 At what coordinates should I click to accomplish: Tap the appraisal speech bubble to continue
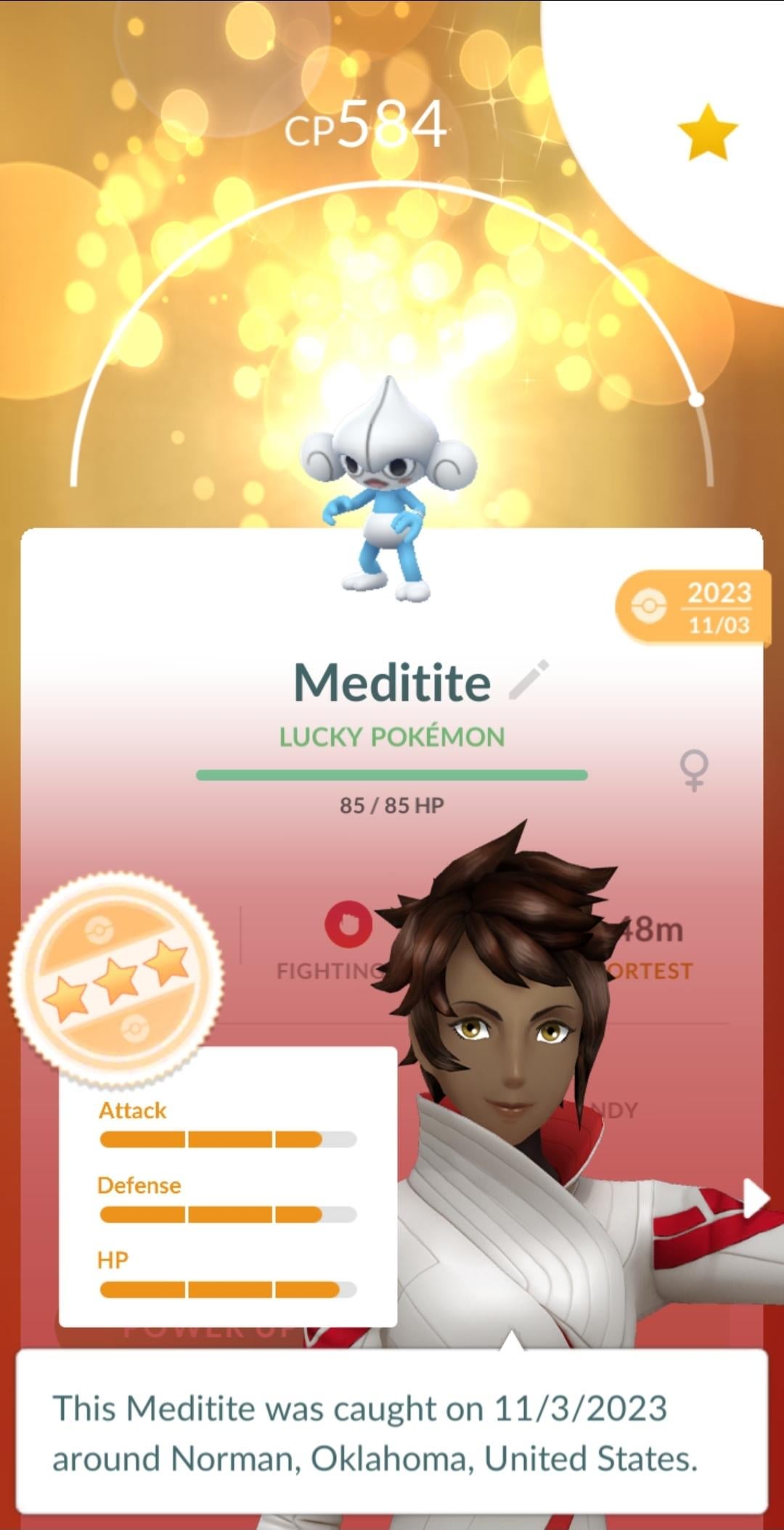[x=392, y=1433]
